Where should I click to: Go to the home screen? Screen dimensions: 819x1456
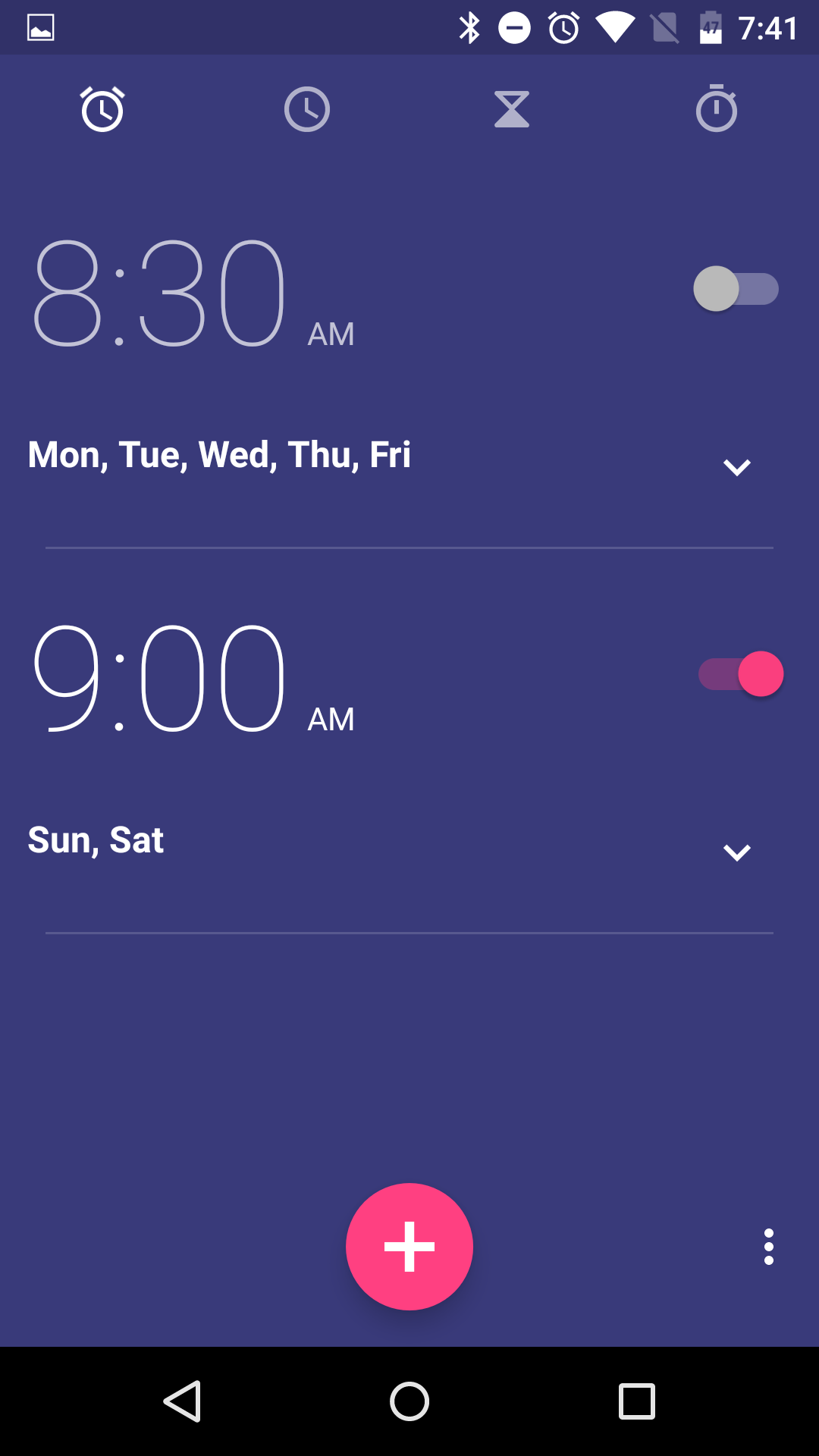pyautogui.click(x=409, y=1401)
